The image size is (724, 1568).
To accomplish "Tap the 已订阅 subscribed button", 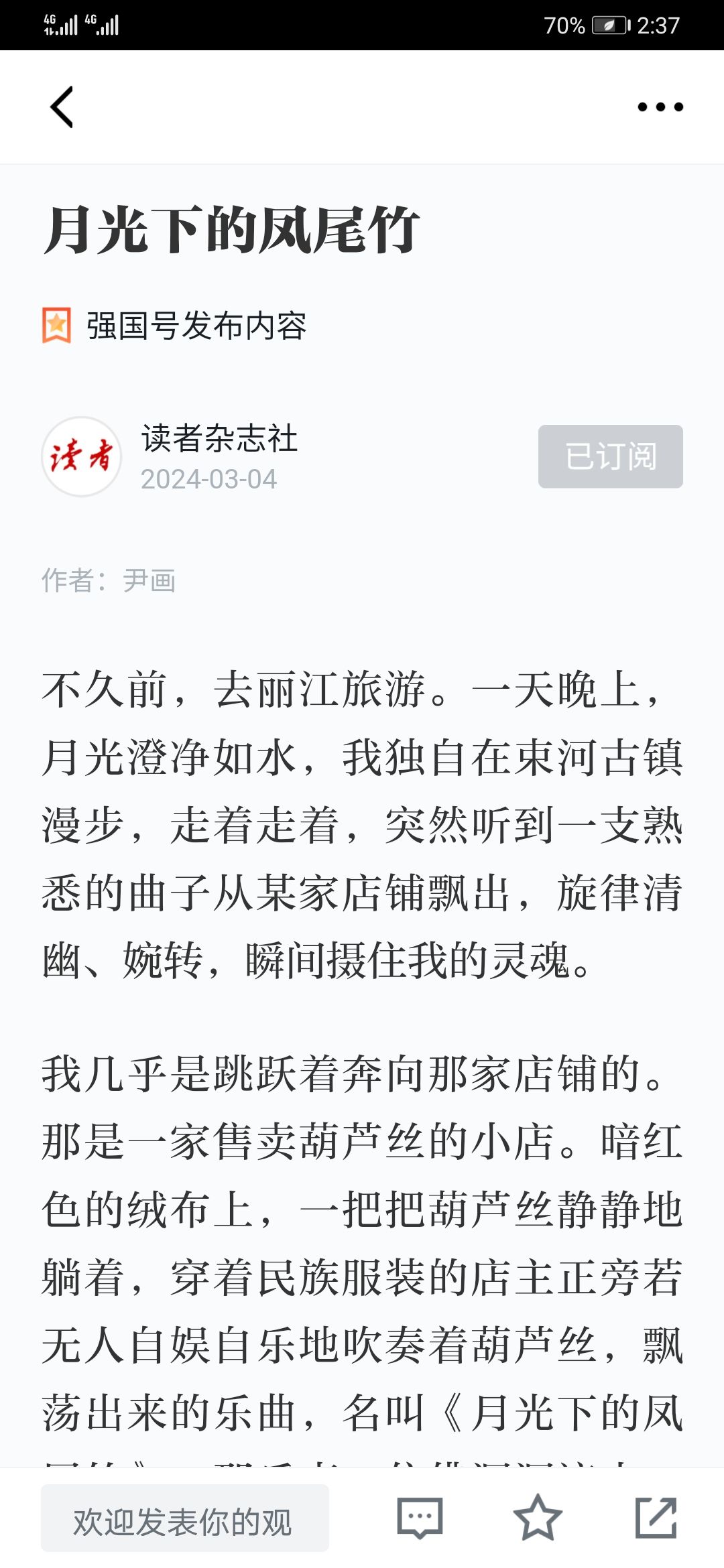I will pos(610,456).
